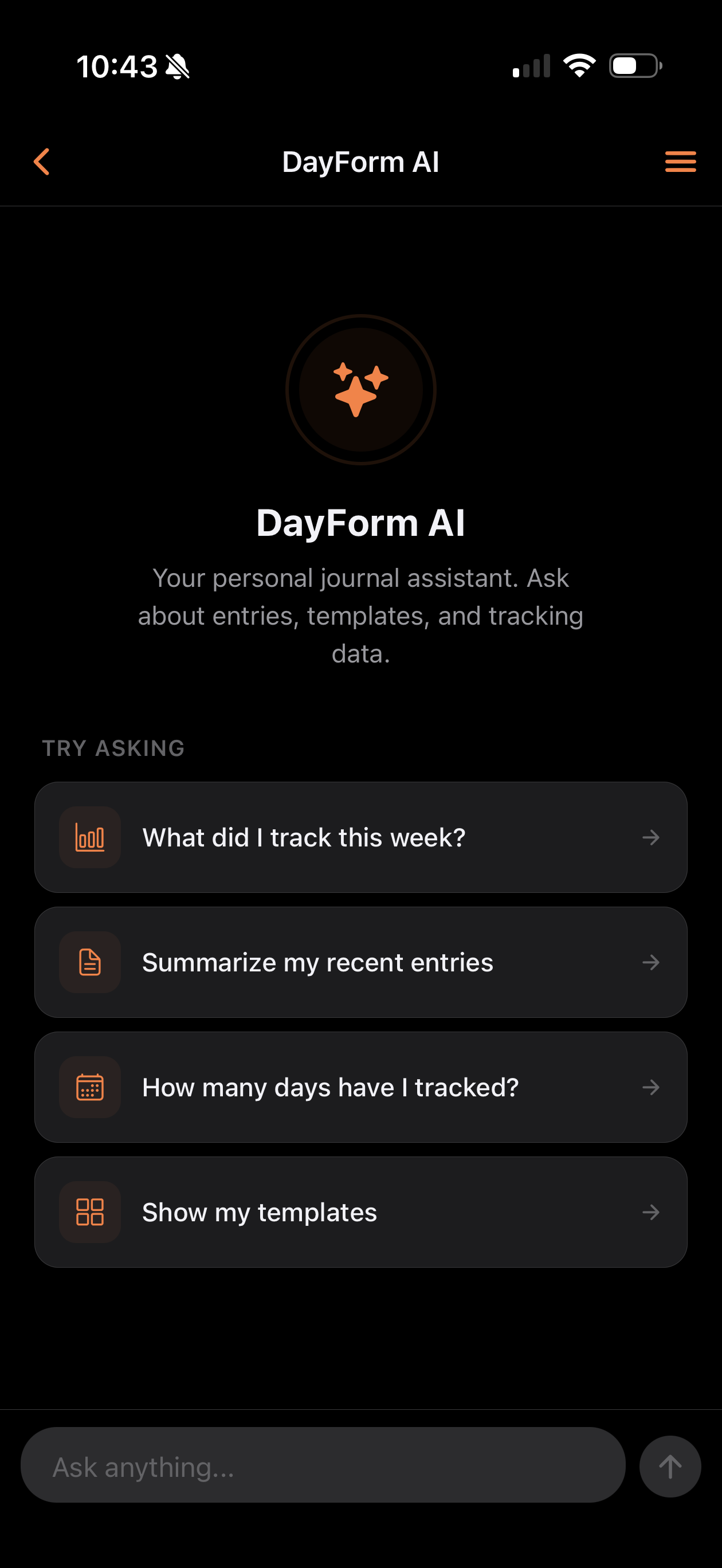The image size is (722, 1568).
Task: Tap the clock in the status bar
Action: point(116,66)
